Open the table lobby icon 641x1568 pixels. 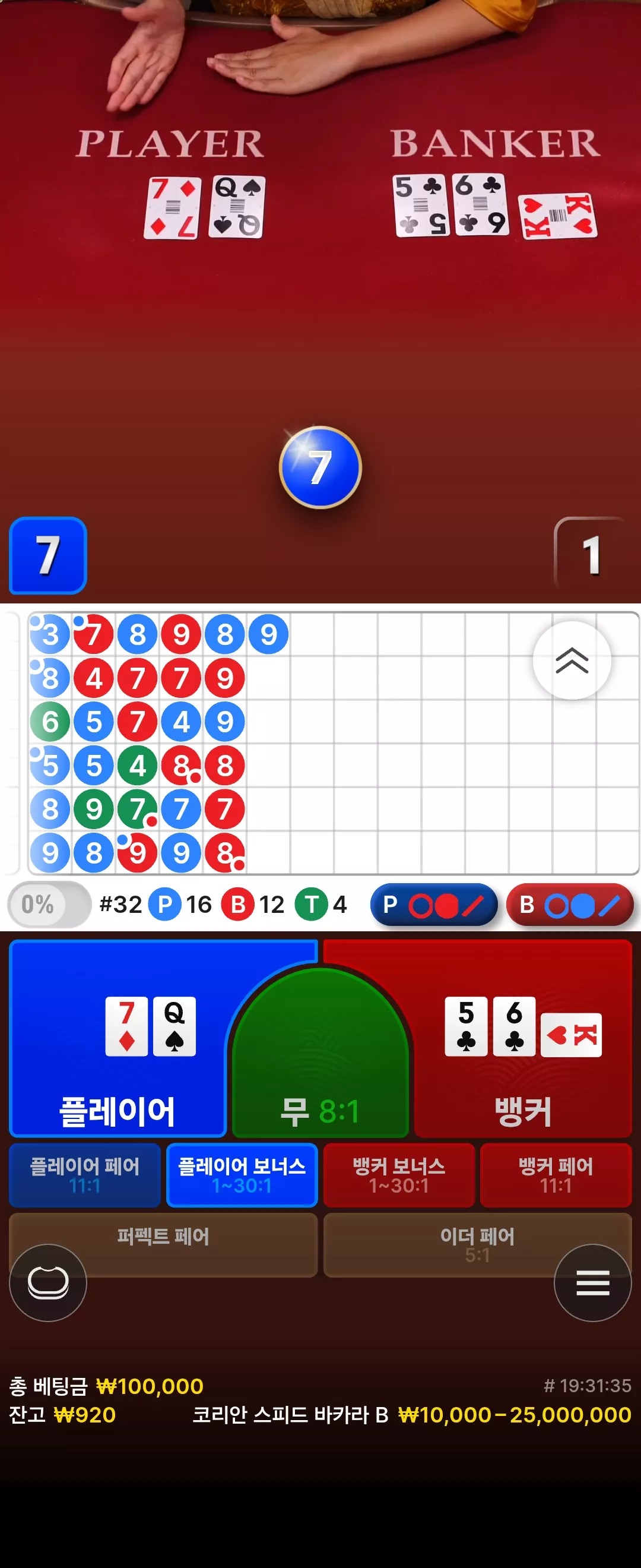tap(48, 1282)
